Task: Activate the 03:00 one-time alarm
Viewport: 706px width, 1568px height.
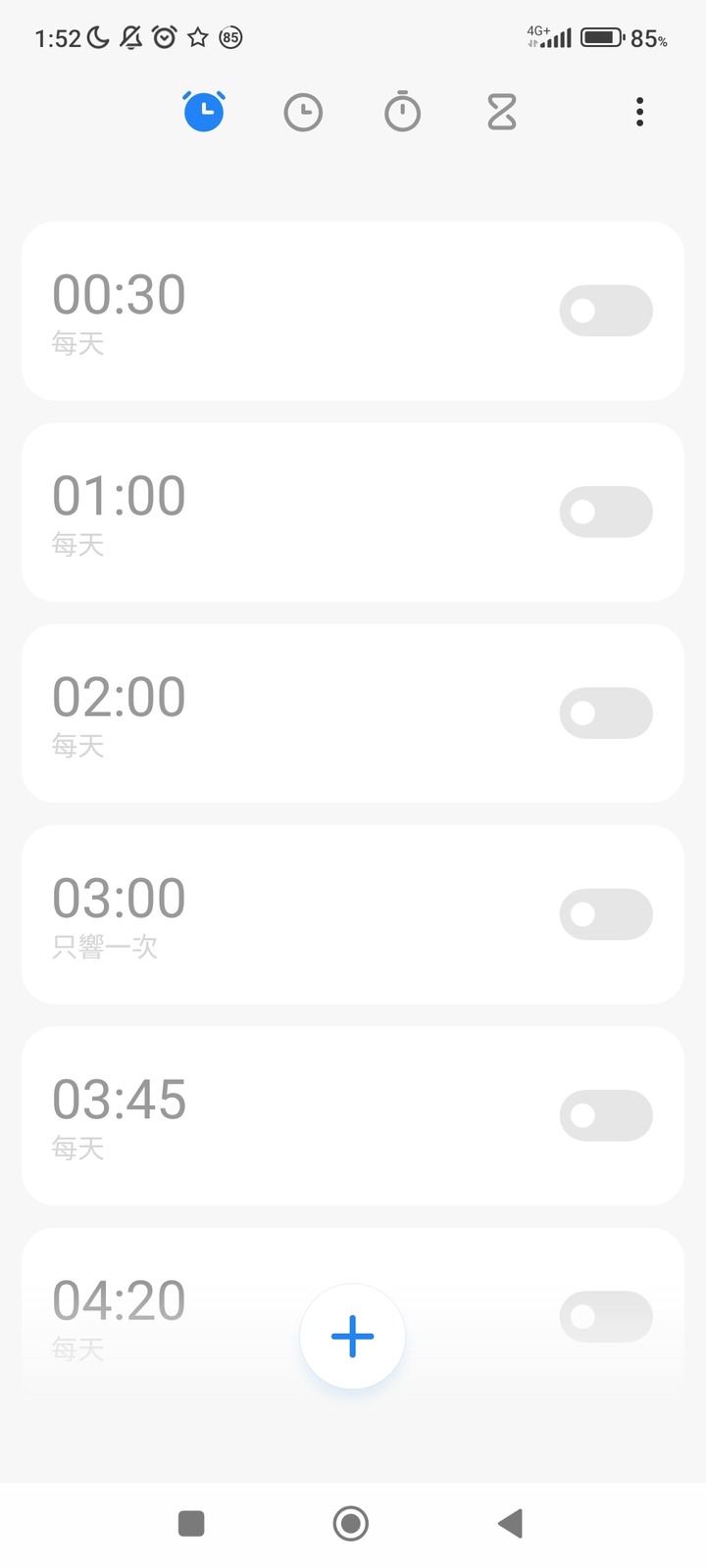Action: click(606, 914)
